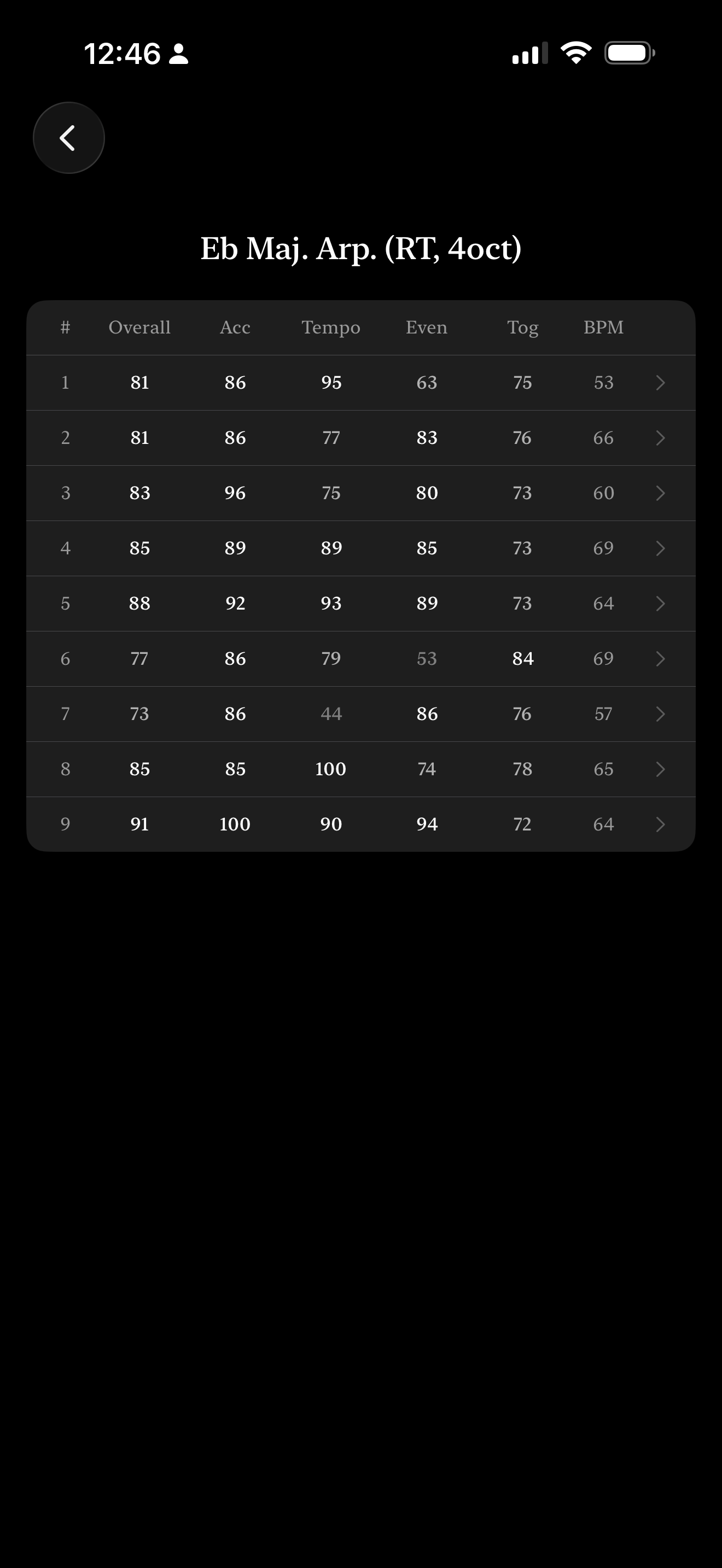Select the chevron icon on row 1

(661, 382)
